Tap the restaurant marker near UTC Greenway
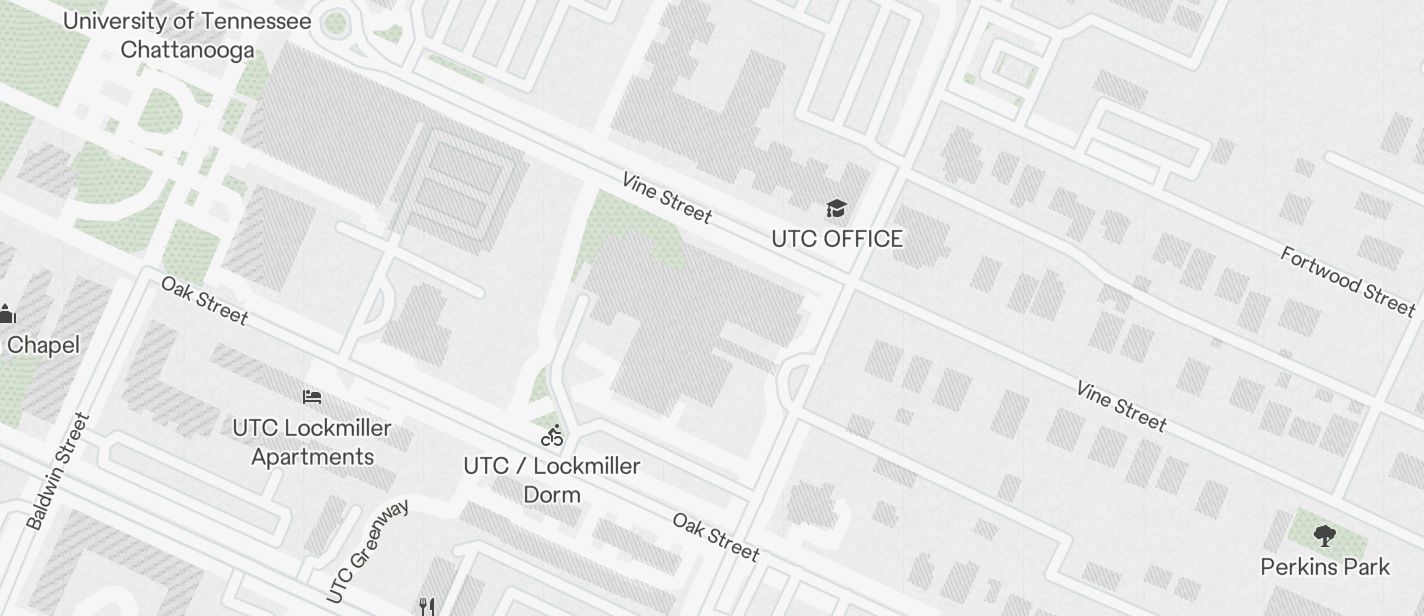 click(427, 605)
